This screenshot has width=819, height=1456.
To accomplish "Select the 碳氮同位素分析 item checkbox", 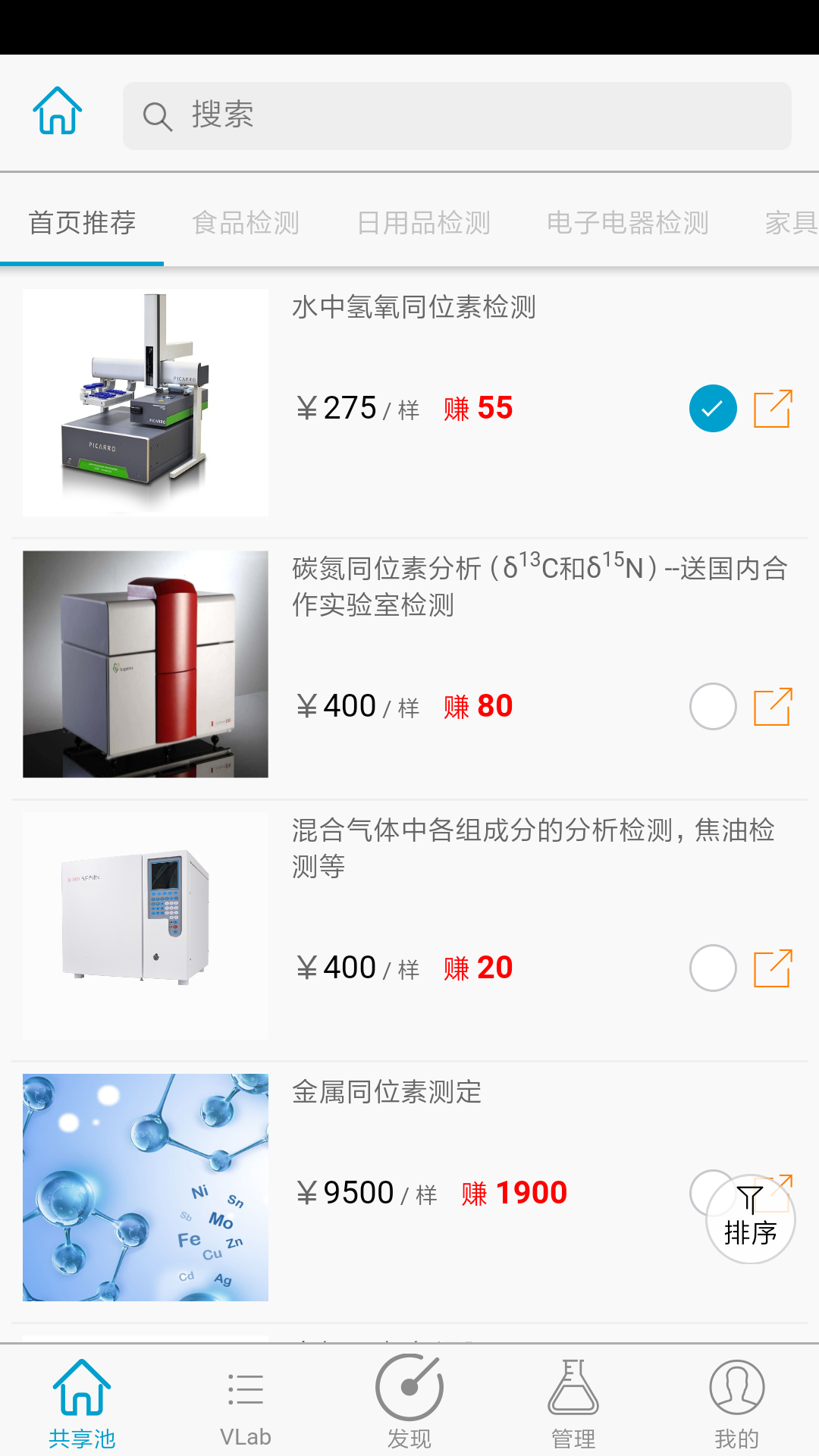I will click(x=713, y=707).
